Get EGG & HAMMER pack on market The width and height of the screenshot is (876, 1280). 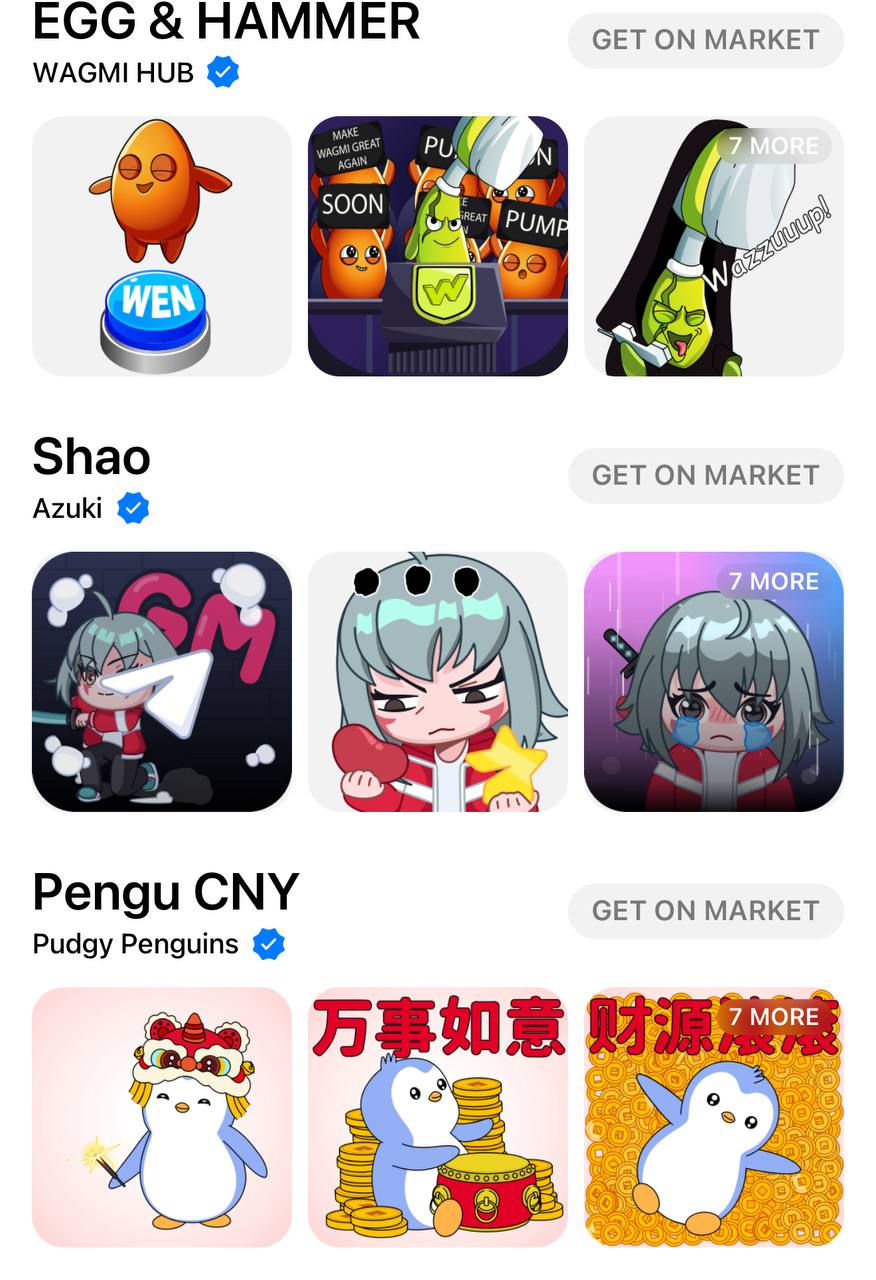[705, 40]
